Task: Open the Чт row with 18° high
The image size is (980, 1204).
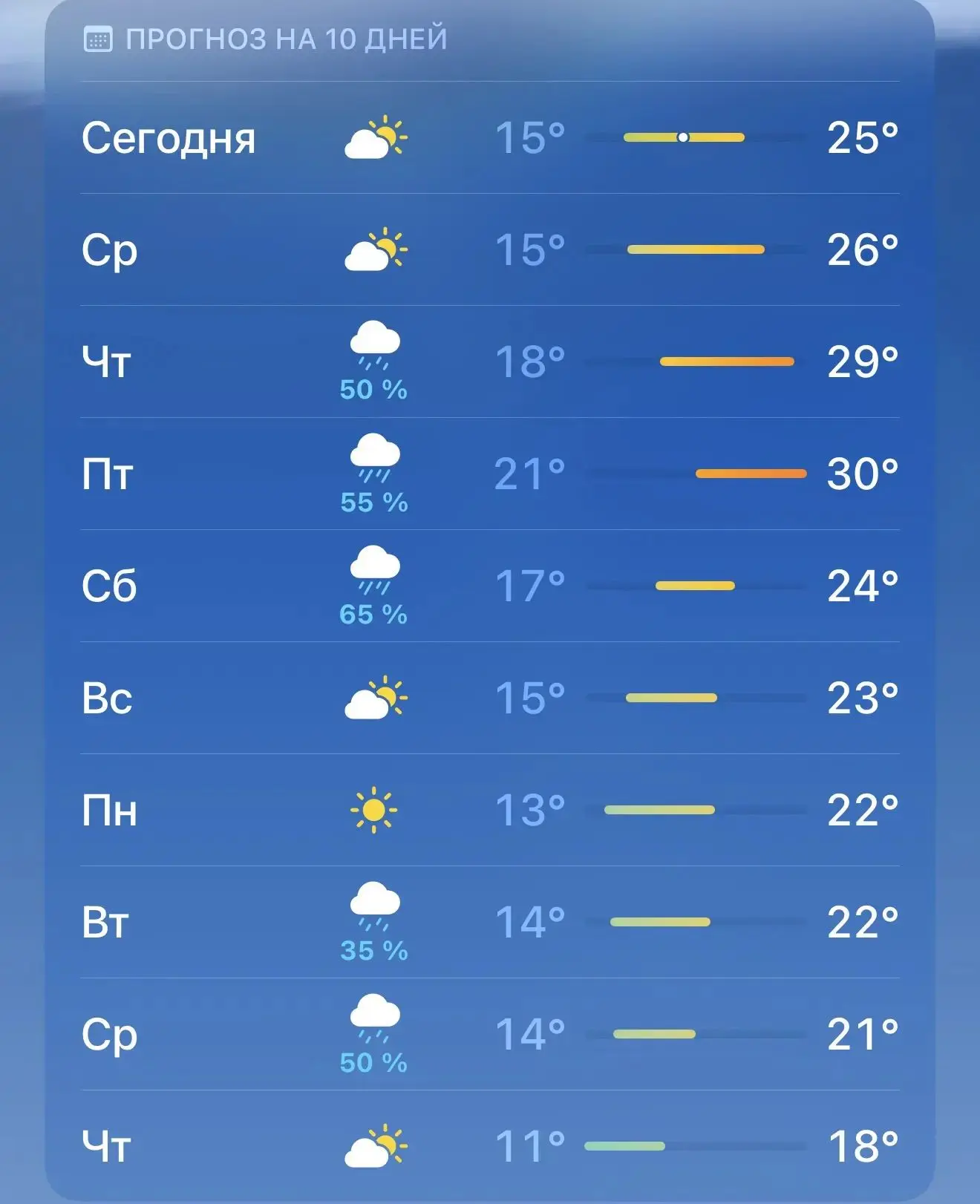Action: click(490, 1146)
